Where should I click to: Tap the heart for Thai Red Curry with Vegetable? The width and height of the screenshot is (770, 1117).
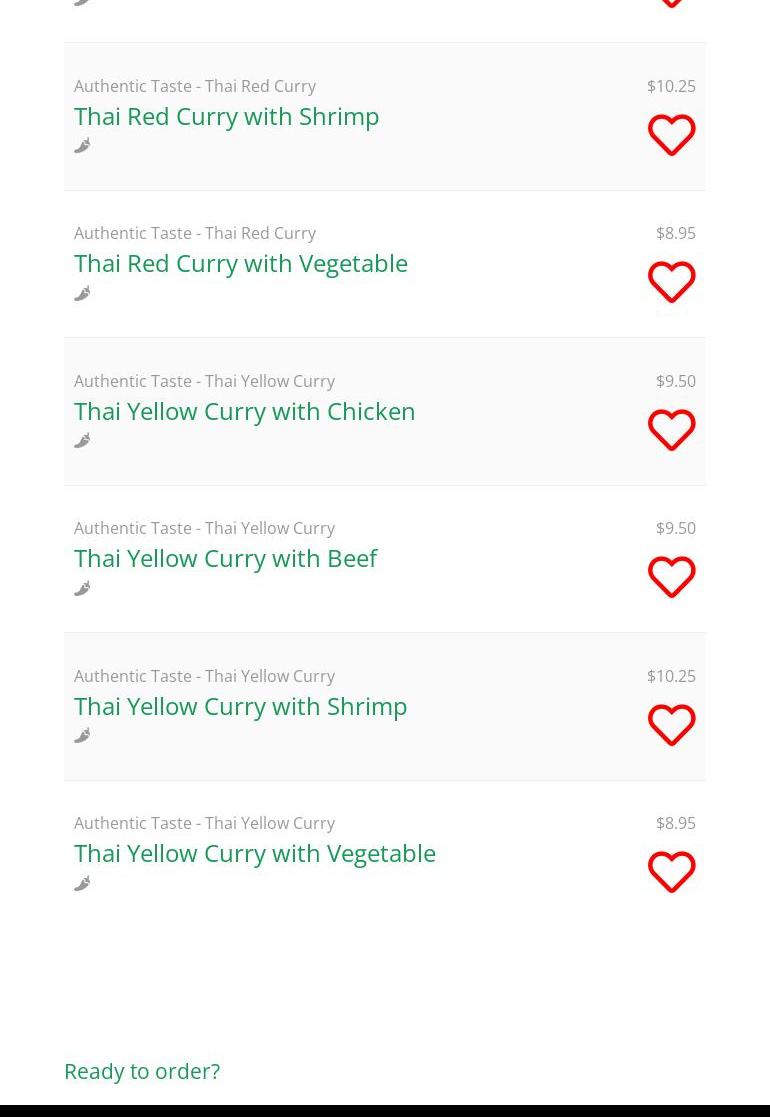pyautogui.click(x=671, y=283)
